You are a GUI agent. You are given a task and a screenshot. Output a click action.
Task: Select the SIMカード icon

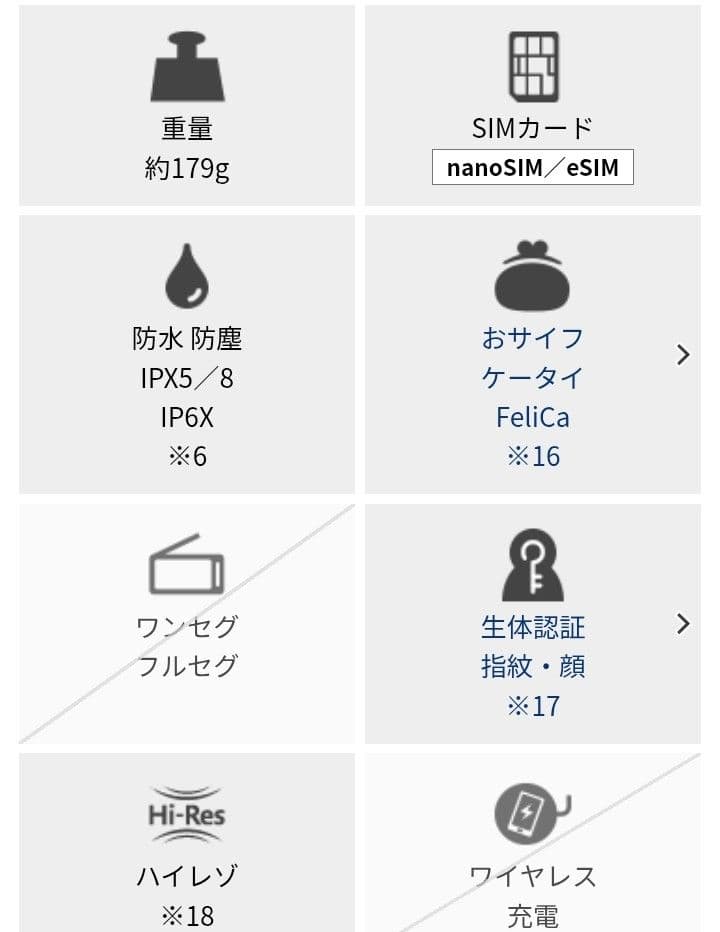(x=535, y=65)
